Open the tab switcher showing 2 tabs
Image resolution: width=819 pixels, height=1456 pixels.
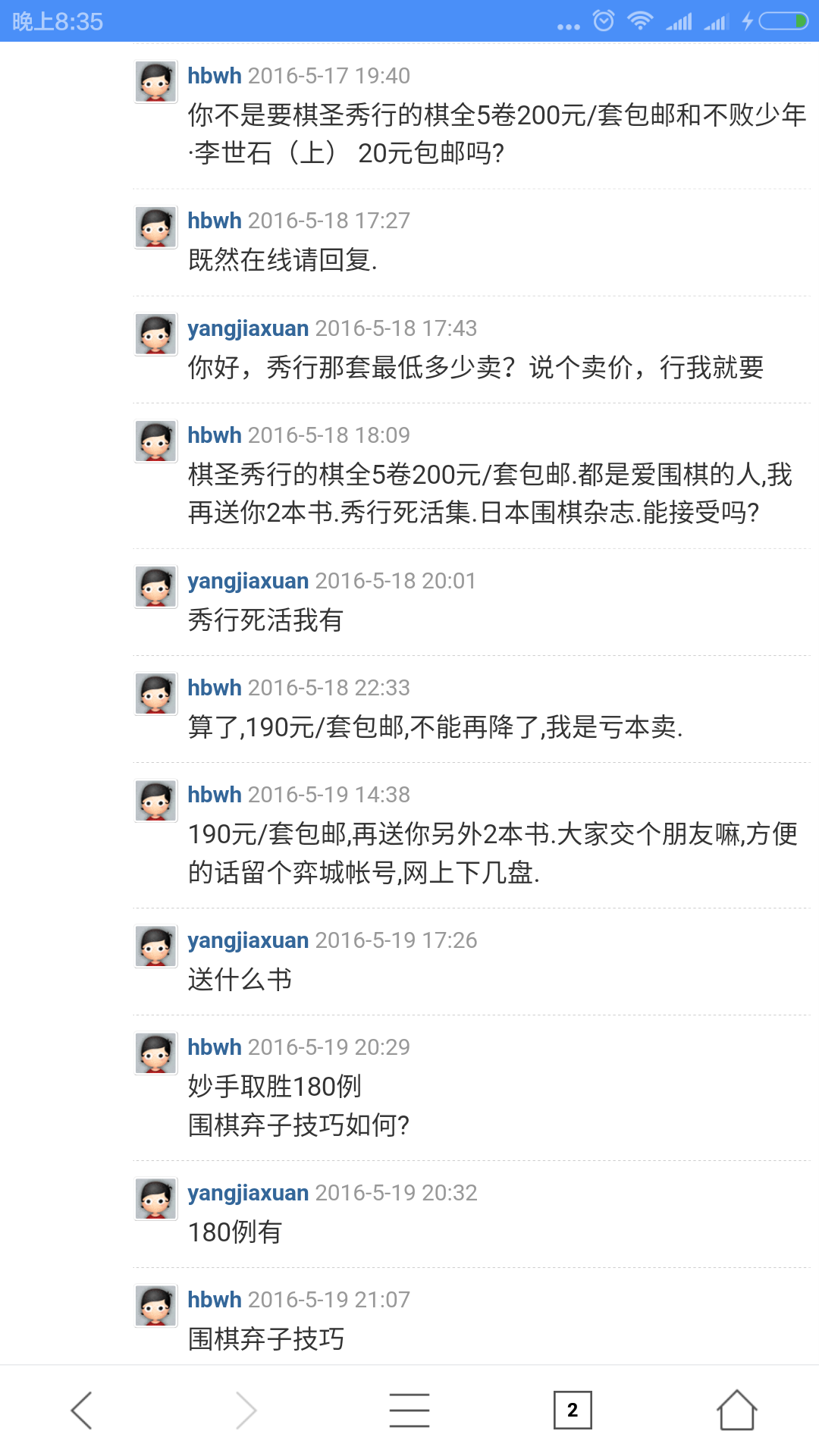573,1410
